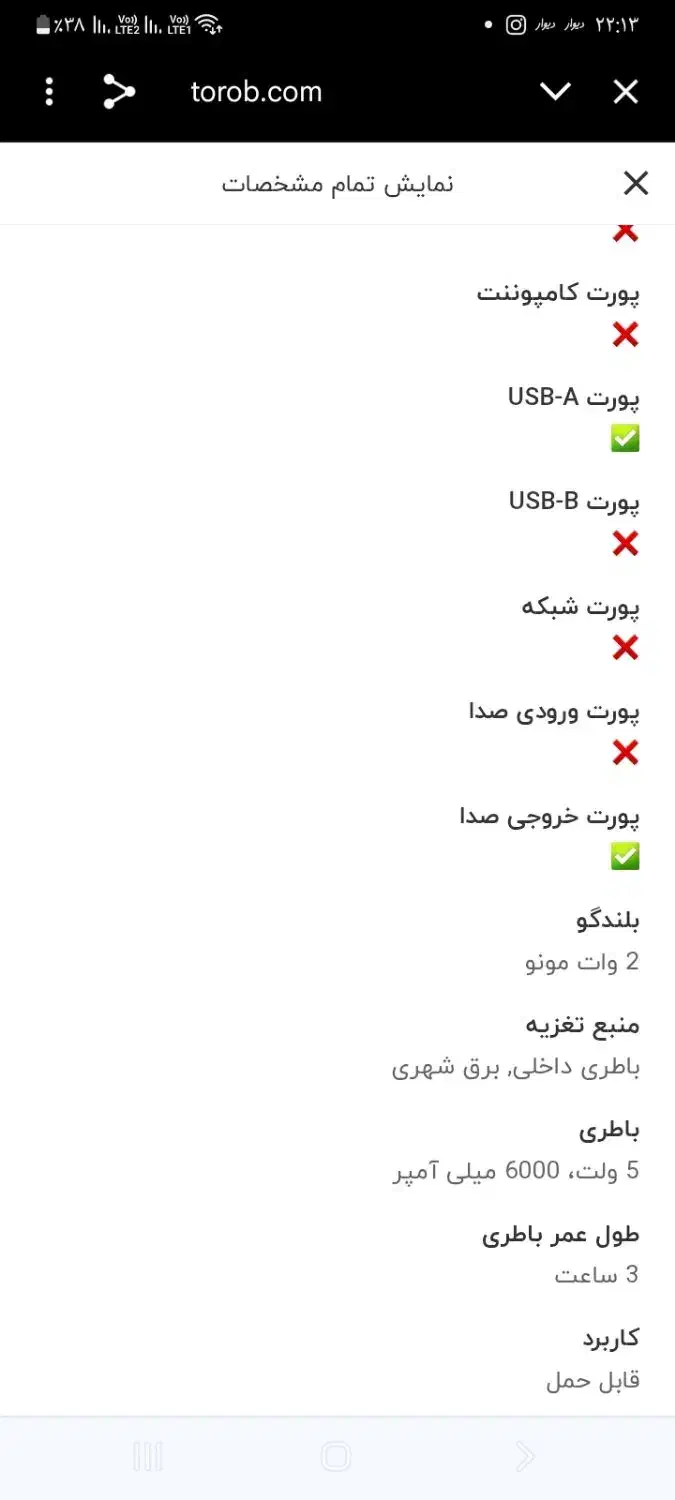675x1500 pixels.
Task: Share the torob.com page
Action: tap(119, 92)
